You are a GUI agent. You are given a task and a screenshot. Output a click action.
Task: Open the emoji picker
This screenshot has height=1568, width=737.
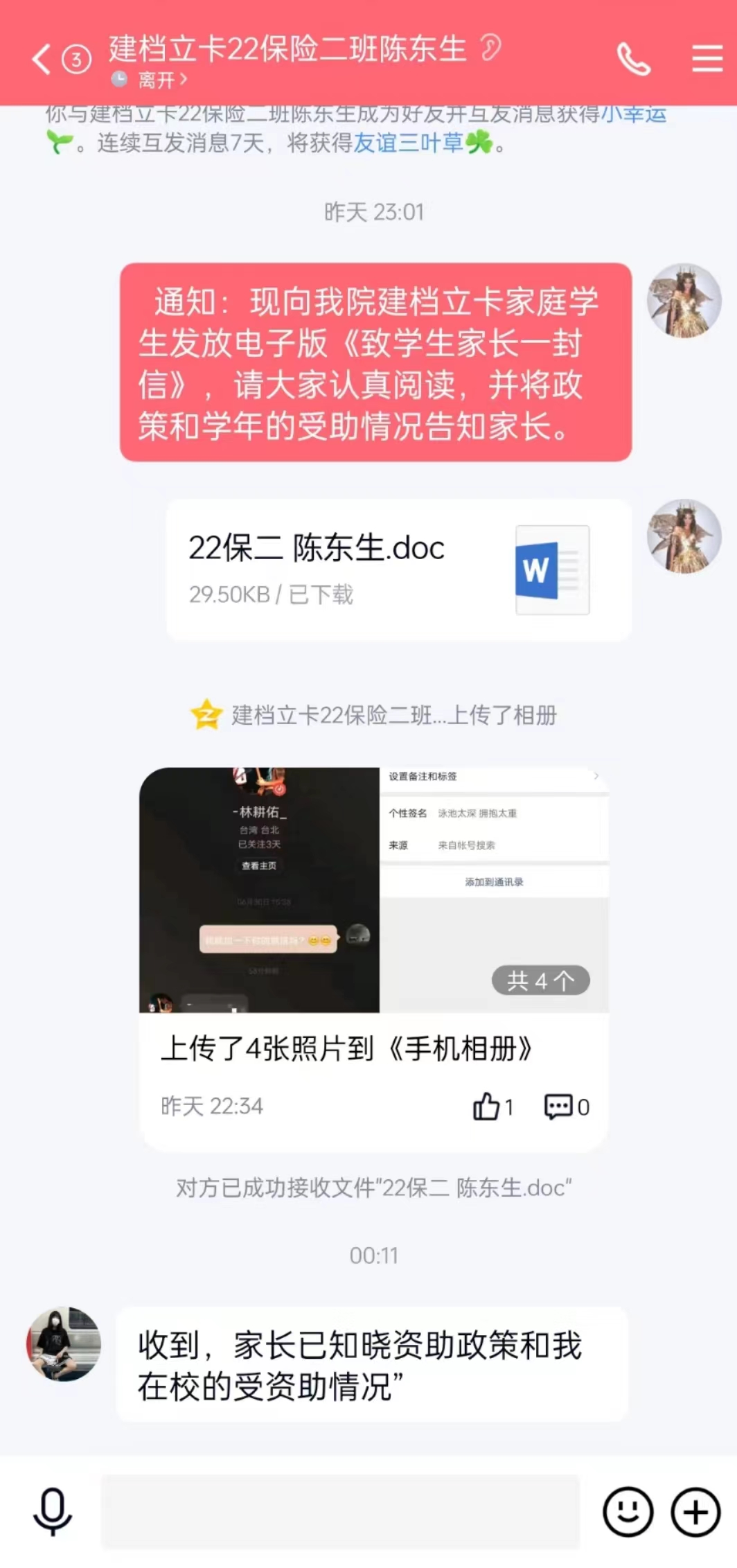pyautogui.click(x=628, y=1512)
